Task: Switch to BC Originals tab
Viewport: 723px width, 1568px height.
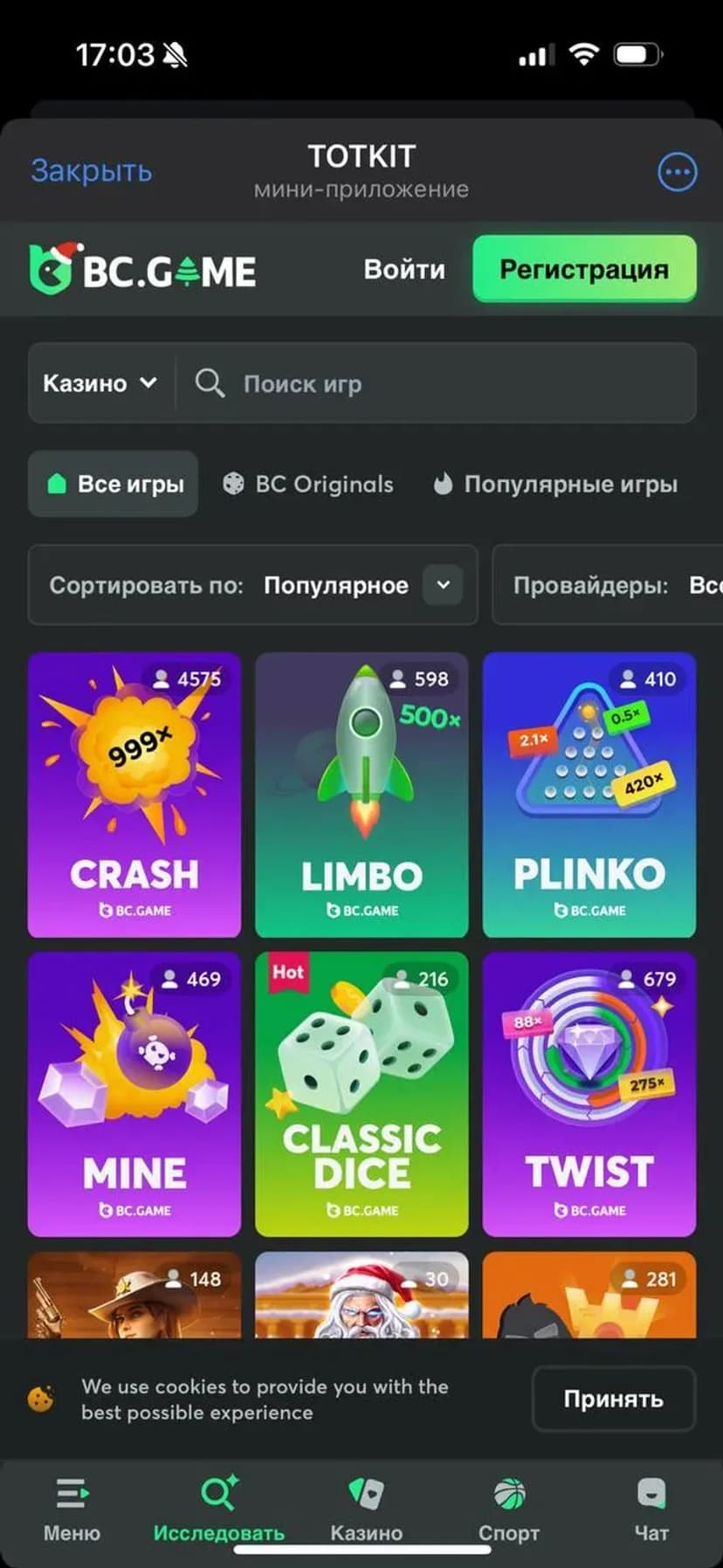Action: pos(308,485)
